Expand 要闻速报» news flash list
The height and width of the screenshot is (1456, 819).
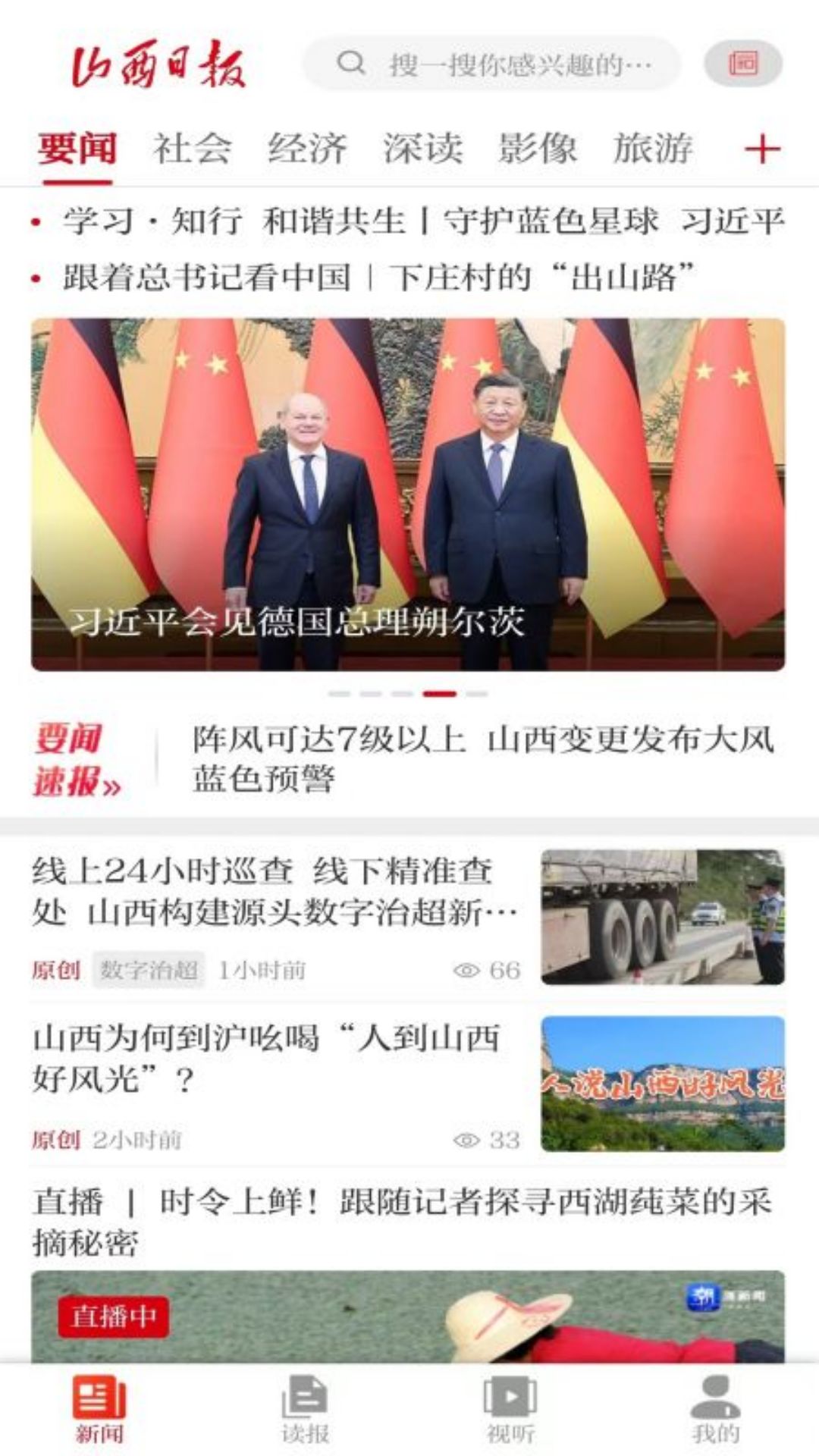pos(76,758)
